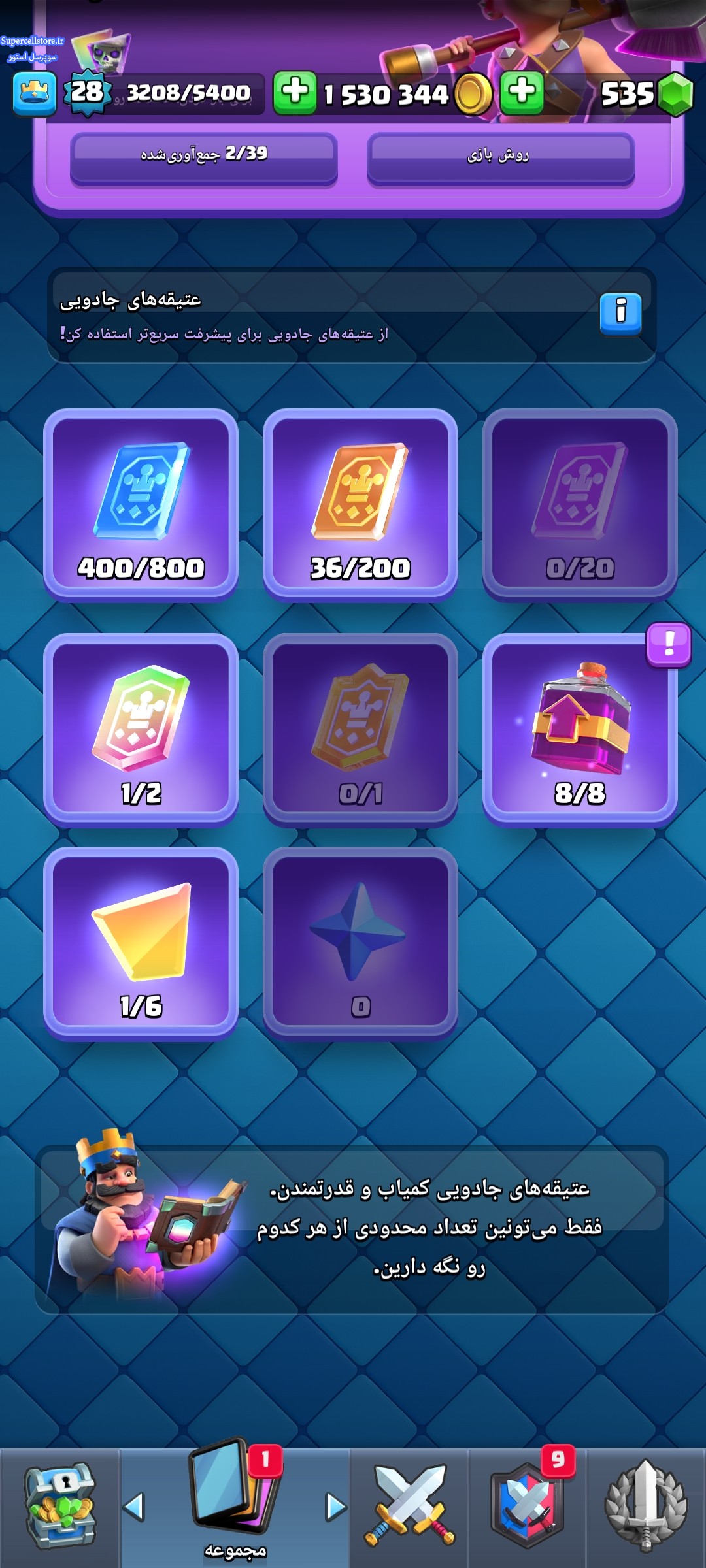
Task: Open the purple potion item showing 8/8
Action: coord(580,728)
